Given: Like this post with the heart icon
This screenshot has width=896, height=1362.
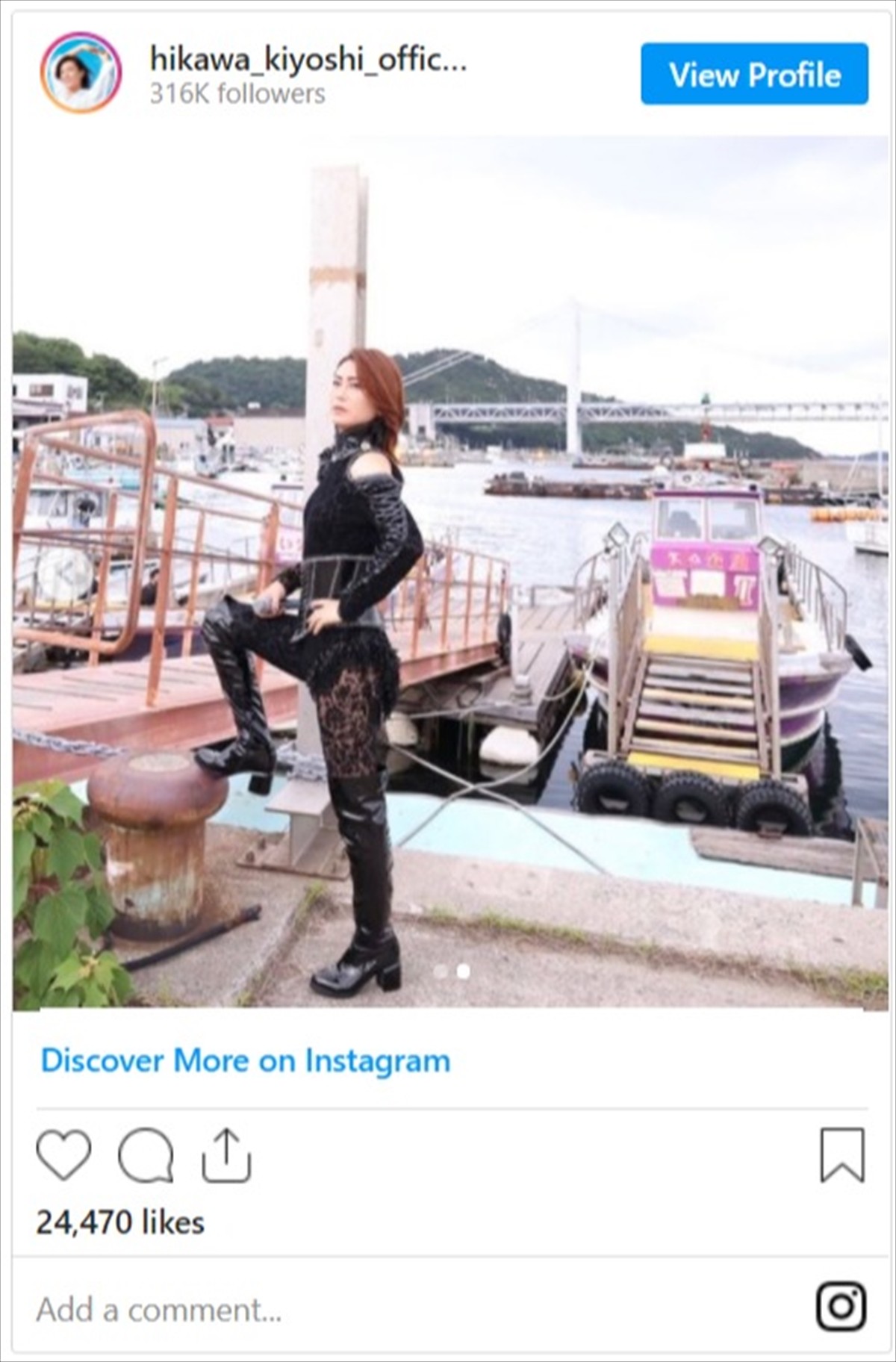Looking at the screenshot, I should (x=63, y=1154).
